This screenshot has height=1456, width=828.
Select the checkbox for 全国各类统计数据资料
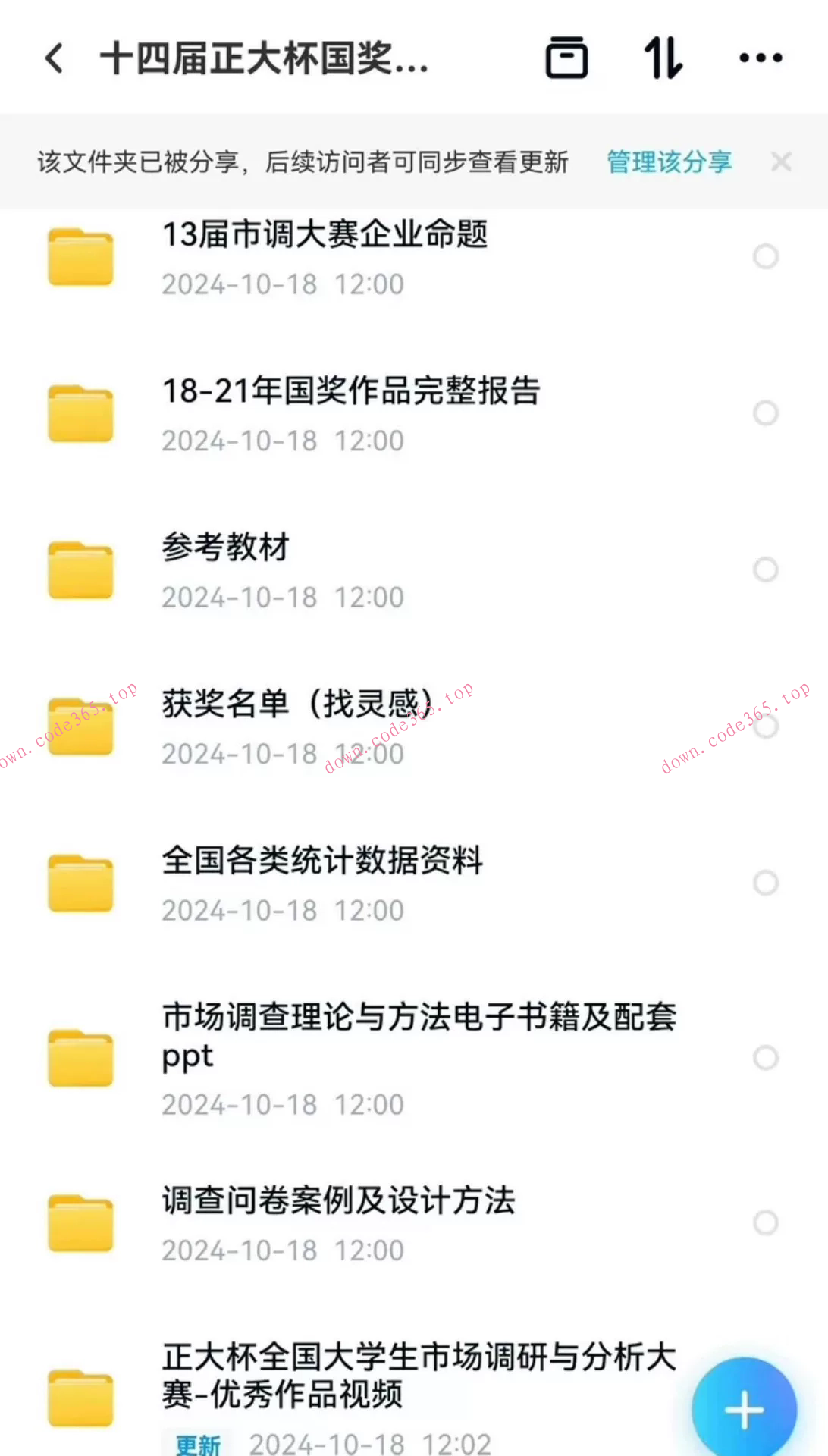point(766,883)
